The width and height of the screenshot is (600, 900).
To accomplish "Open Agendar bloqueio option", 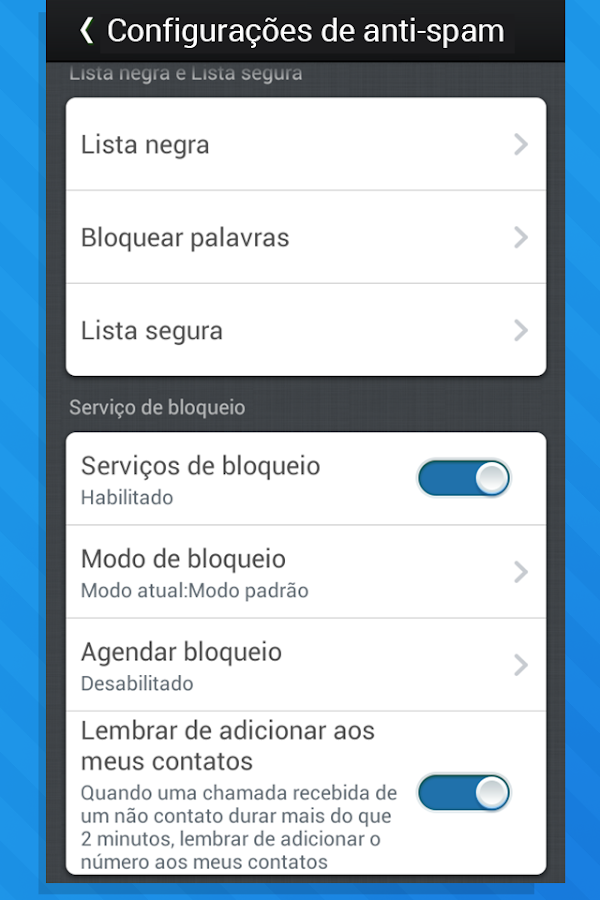I will pos(305,665).
